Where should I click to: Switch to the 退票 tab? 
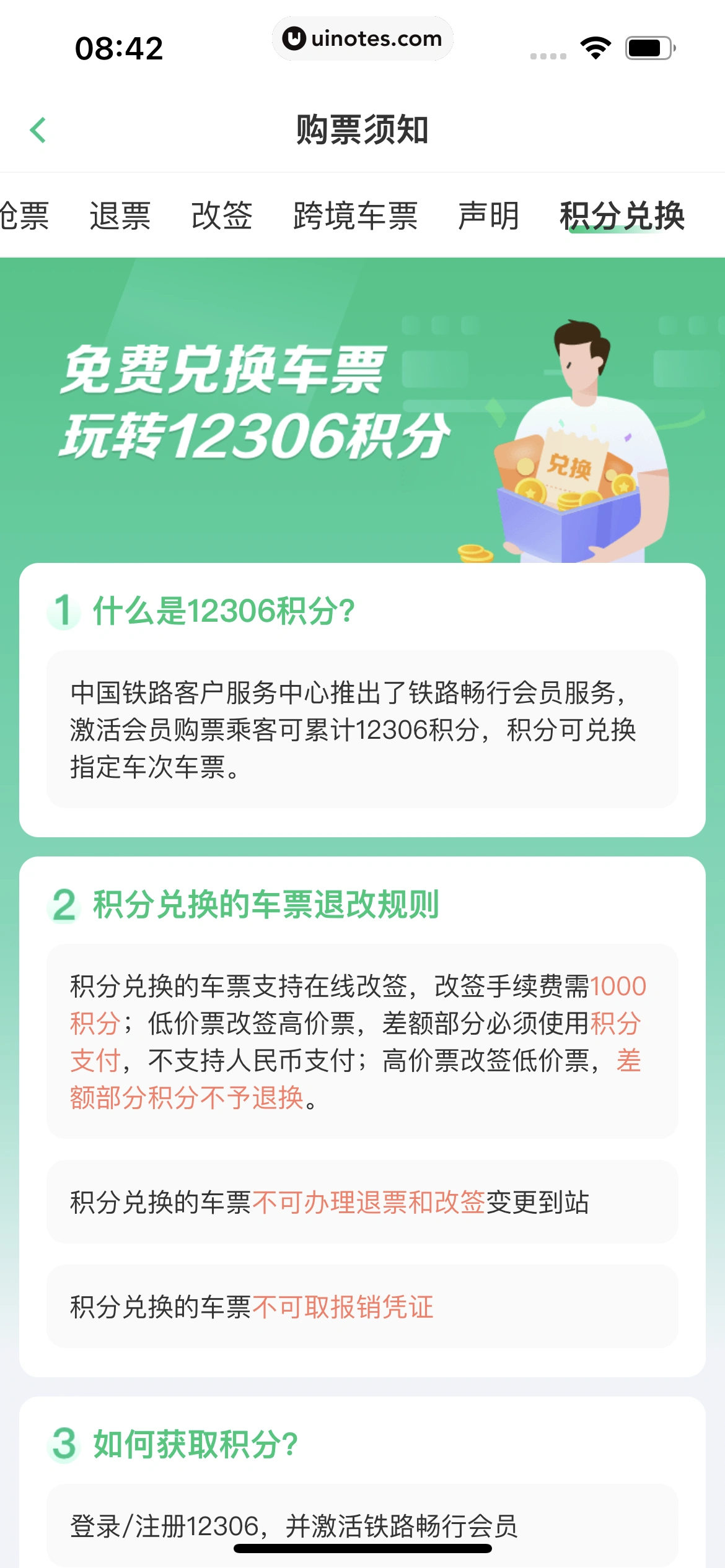(x=120, y=216)
